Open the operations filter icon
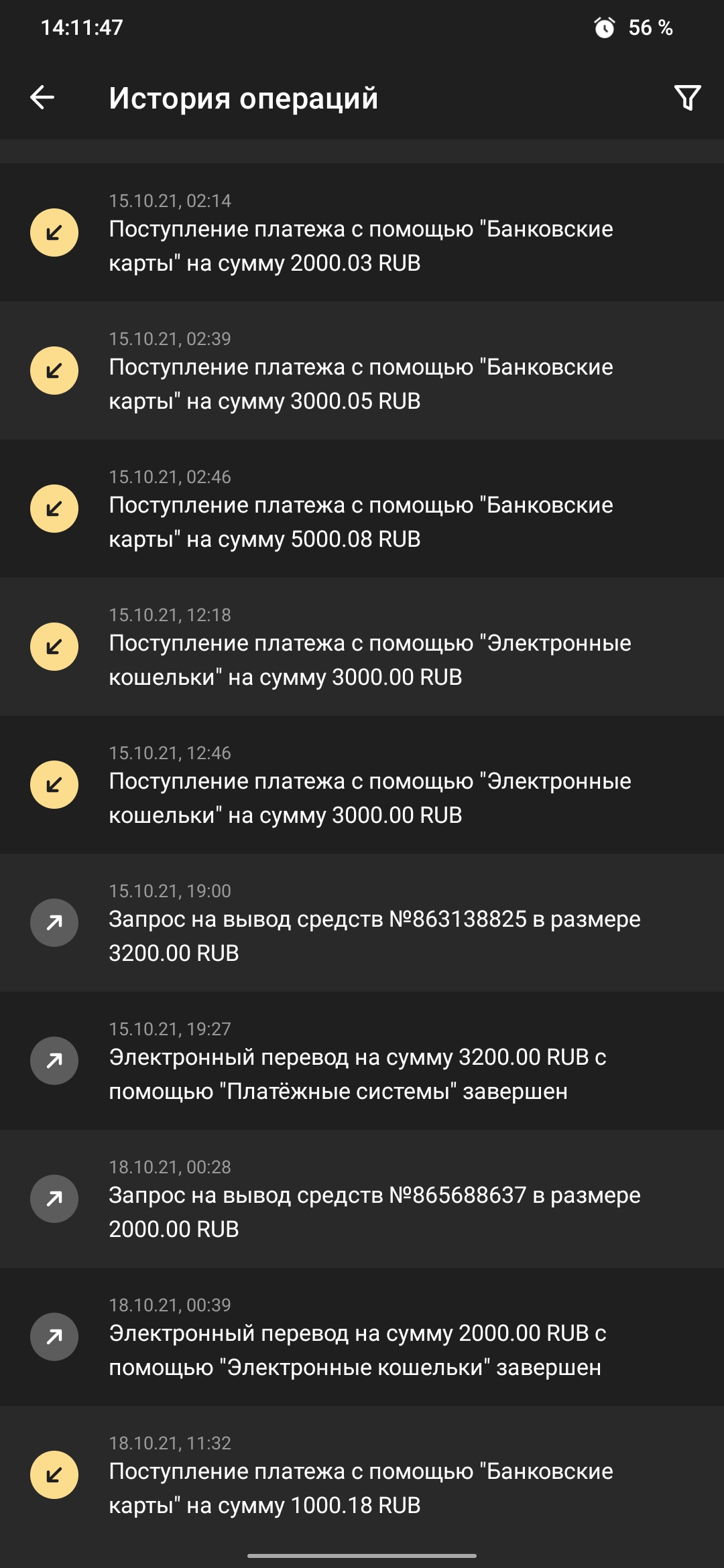This screenshot has height=1568, width=724. (x=687, y=98)
